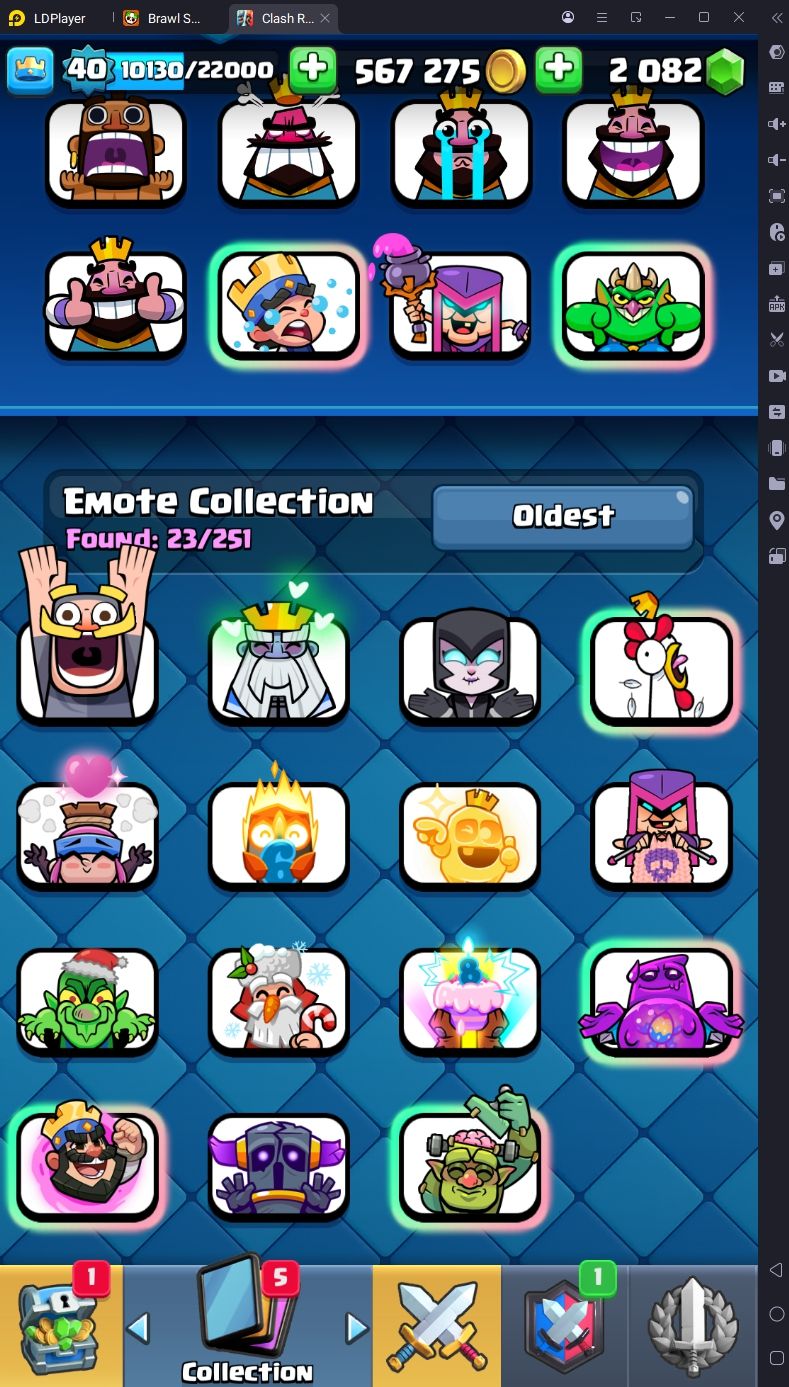Screen dimensions: 789x1387
Task: Tap the green plus next to experience bar
Action: (x=313, y=70)
